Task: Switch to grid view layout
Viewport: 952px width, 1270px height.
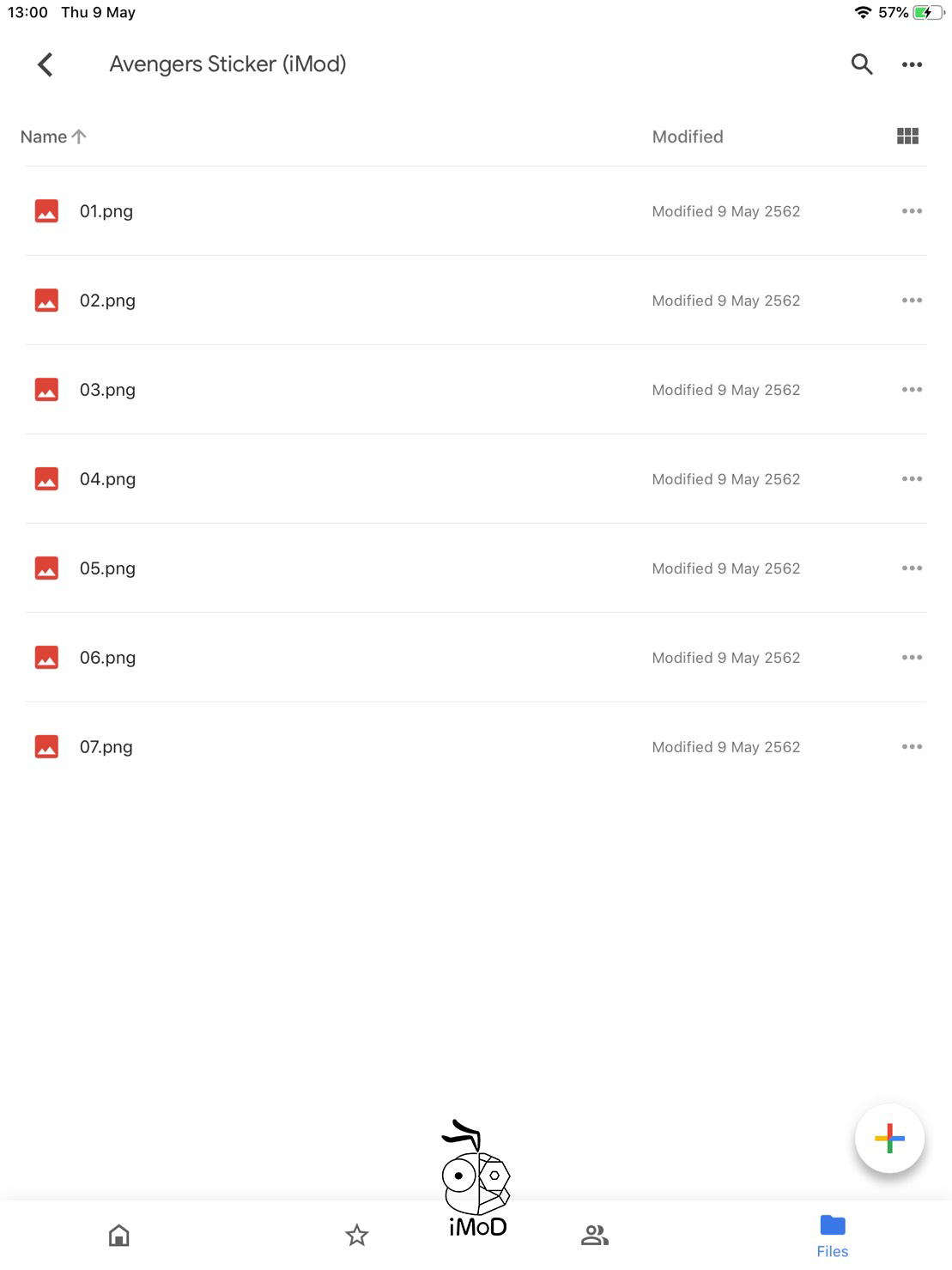Action: 907,137
